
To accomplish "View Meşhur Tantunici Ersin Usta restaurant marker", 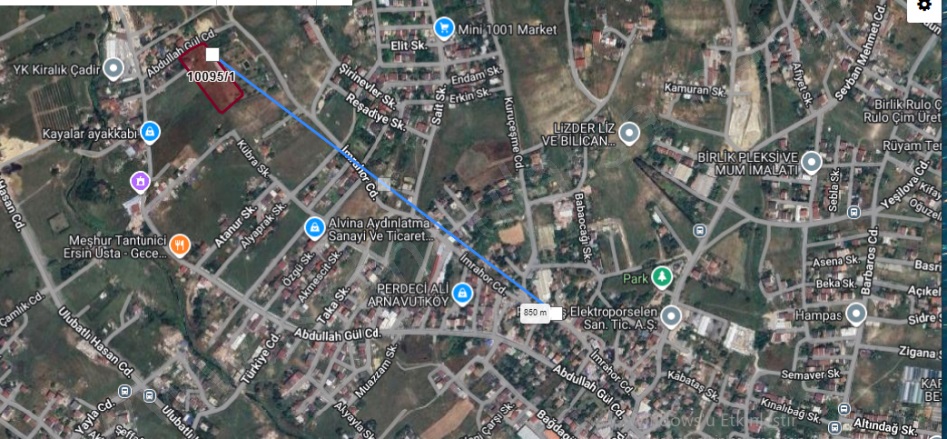I will point(179,242).
